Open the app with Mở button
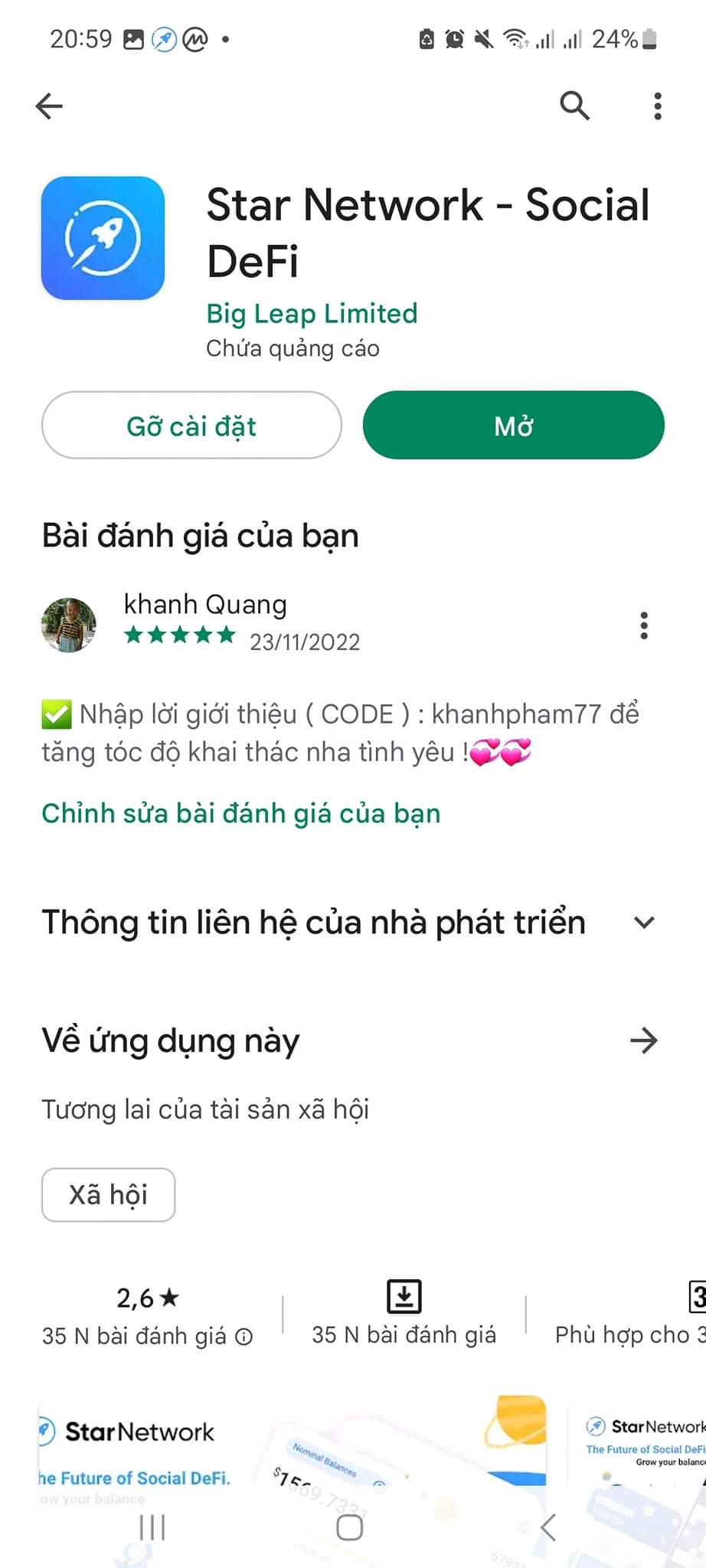Image resolution: width=706 pixels, height=1568 pixels. [513, 426]
